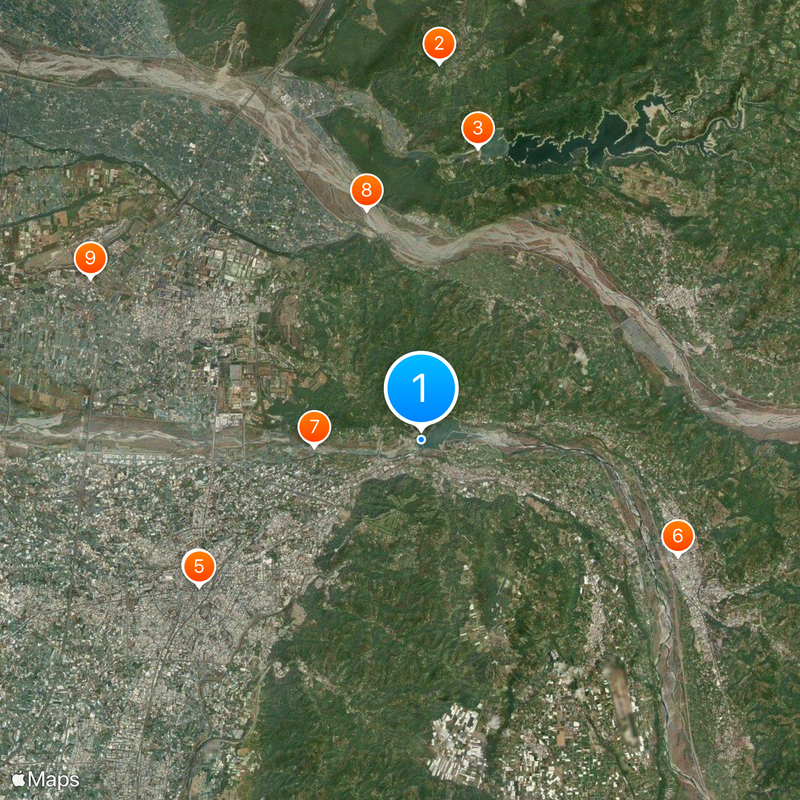Select orange pin number 5
Screen dimensions: 800x800
[x=199, y=567]
